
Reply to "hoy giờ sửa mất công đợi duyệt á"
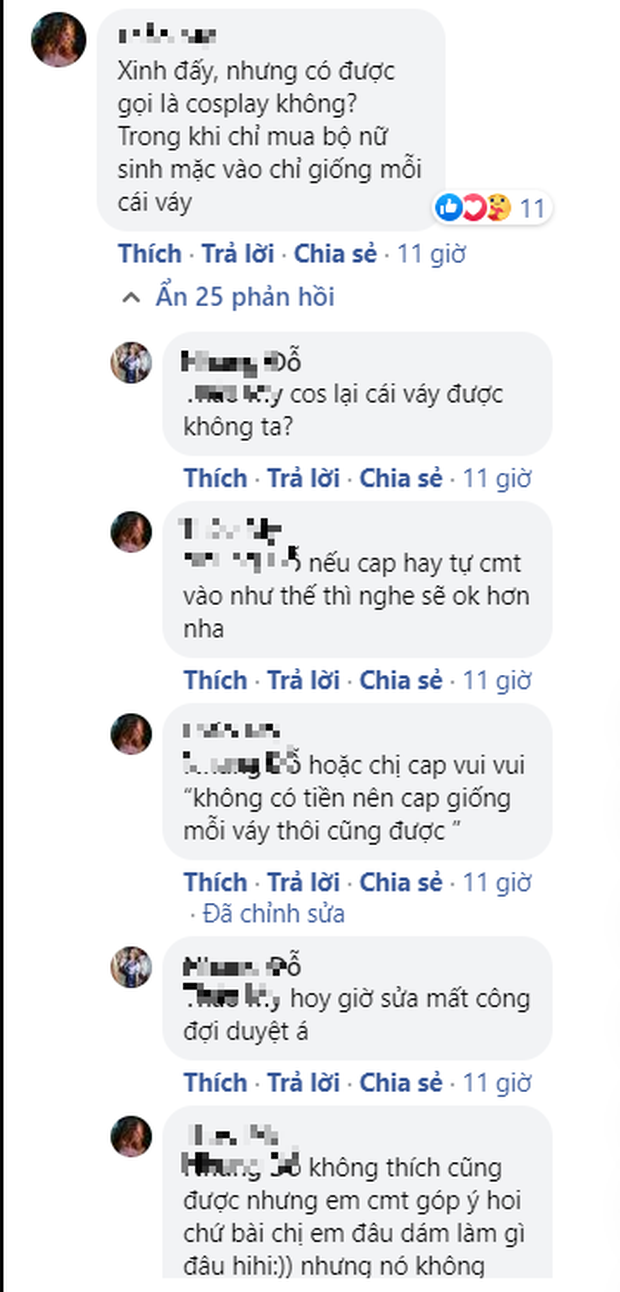point(303,1082)
